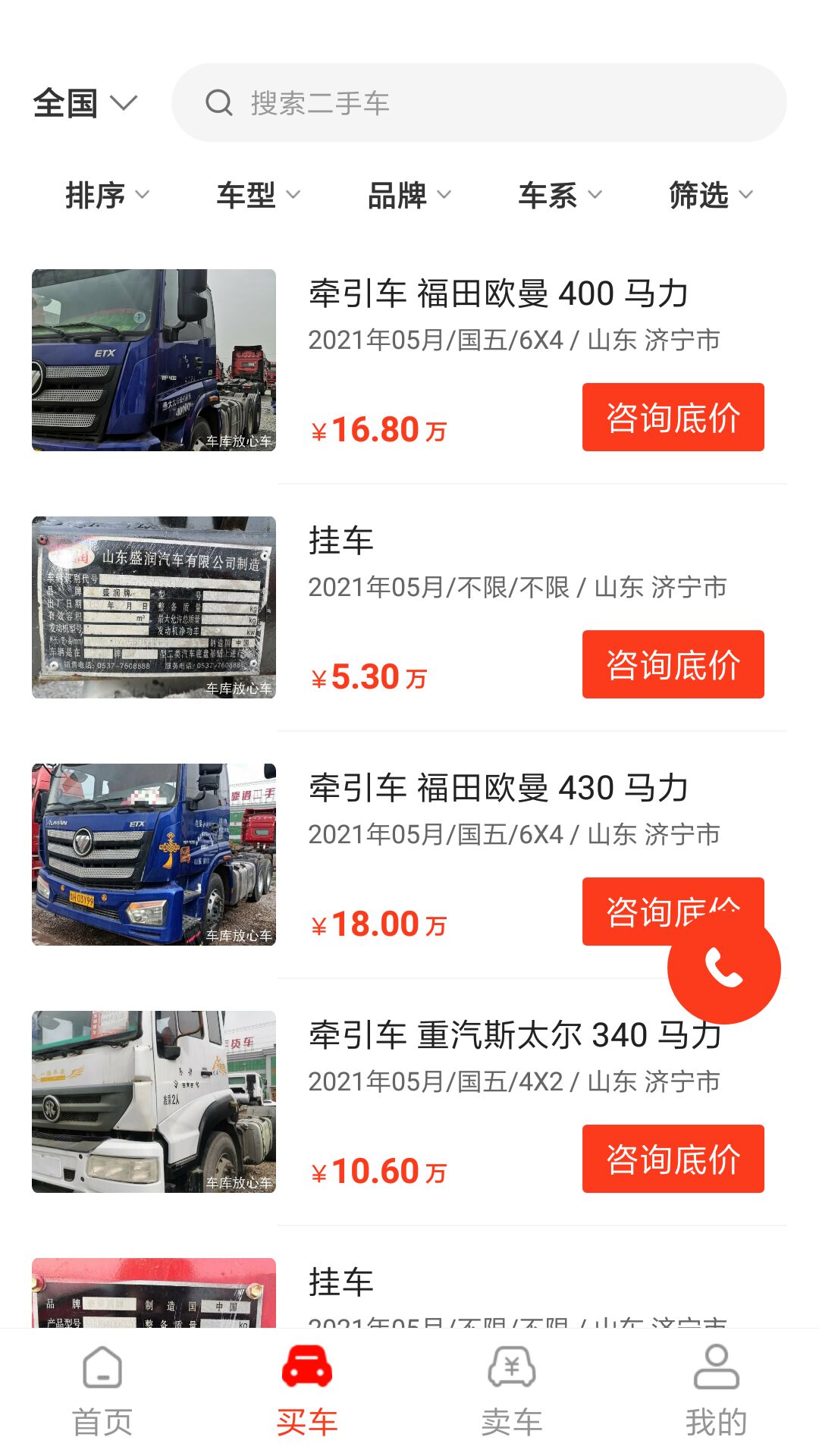
Task: Open the 5.30万 挂车 listing
Action: [341, 541]
